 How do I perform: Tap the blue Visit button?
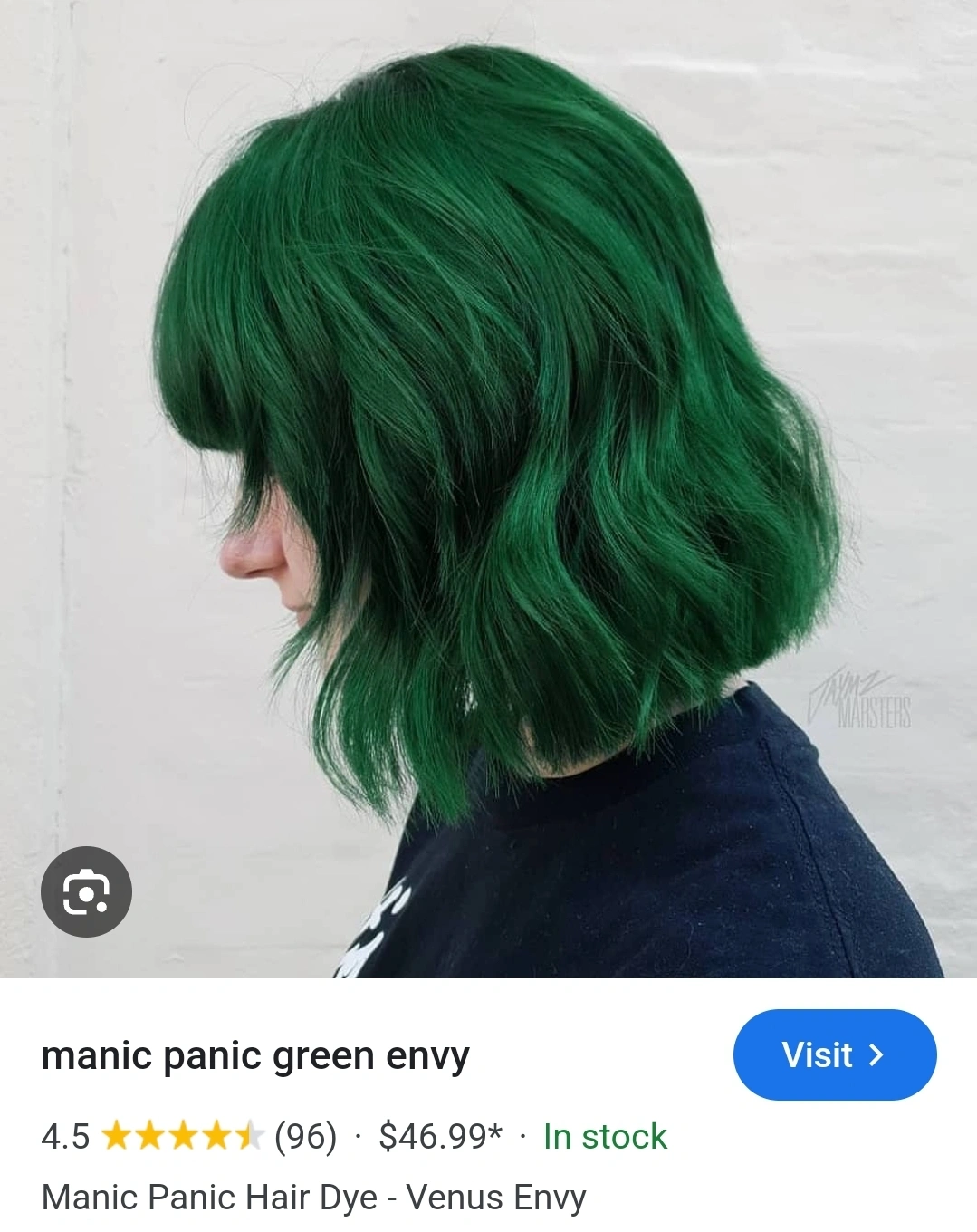coord(834,1054)
